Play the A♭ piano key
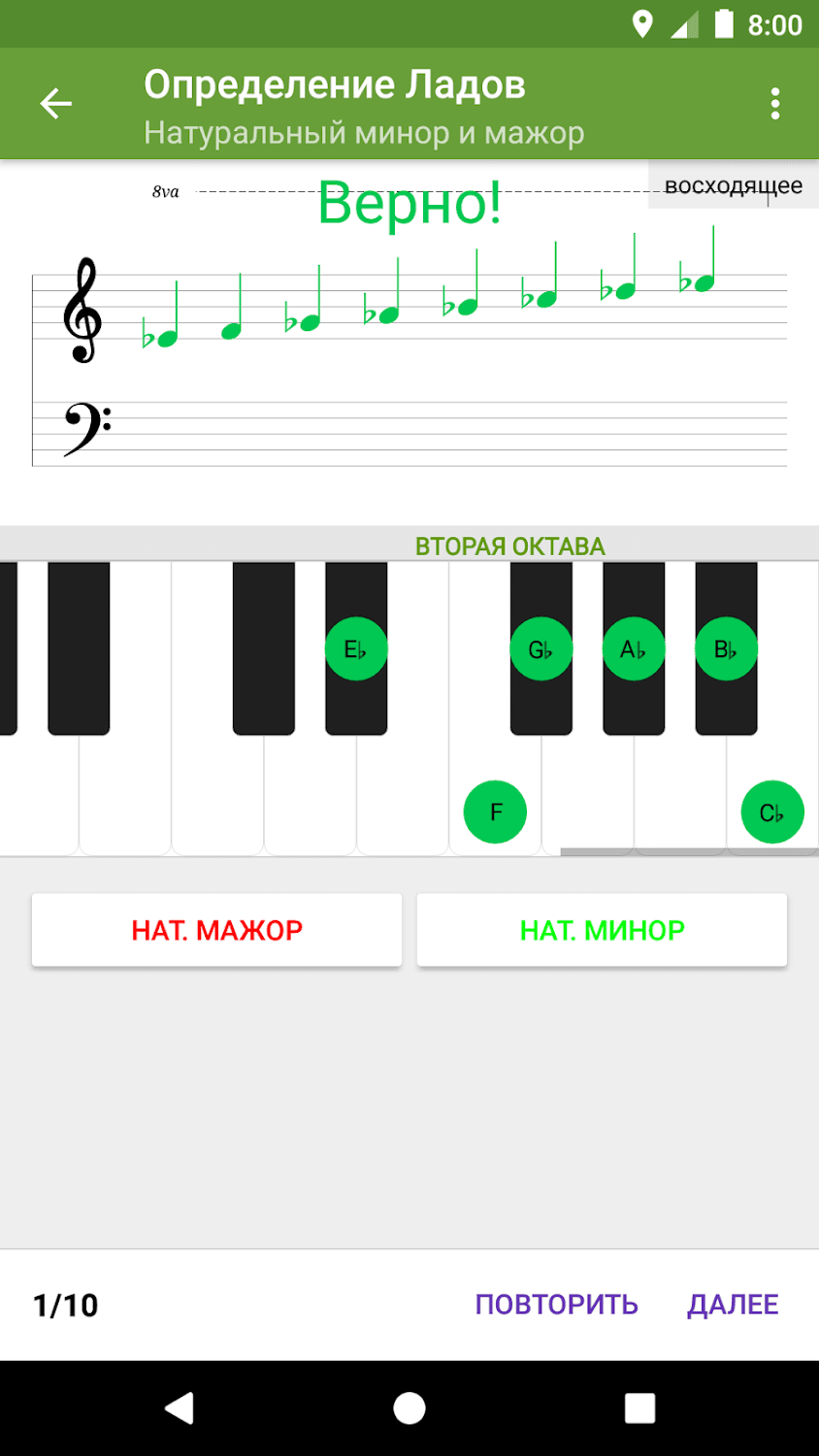The height and width of the screenshot is (1456, 819). [634, 648]
